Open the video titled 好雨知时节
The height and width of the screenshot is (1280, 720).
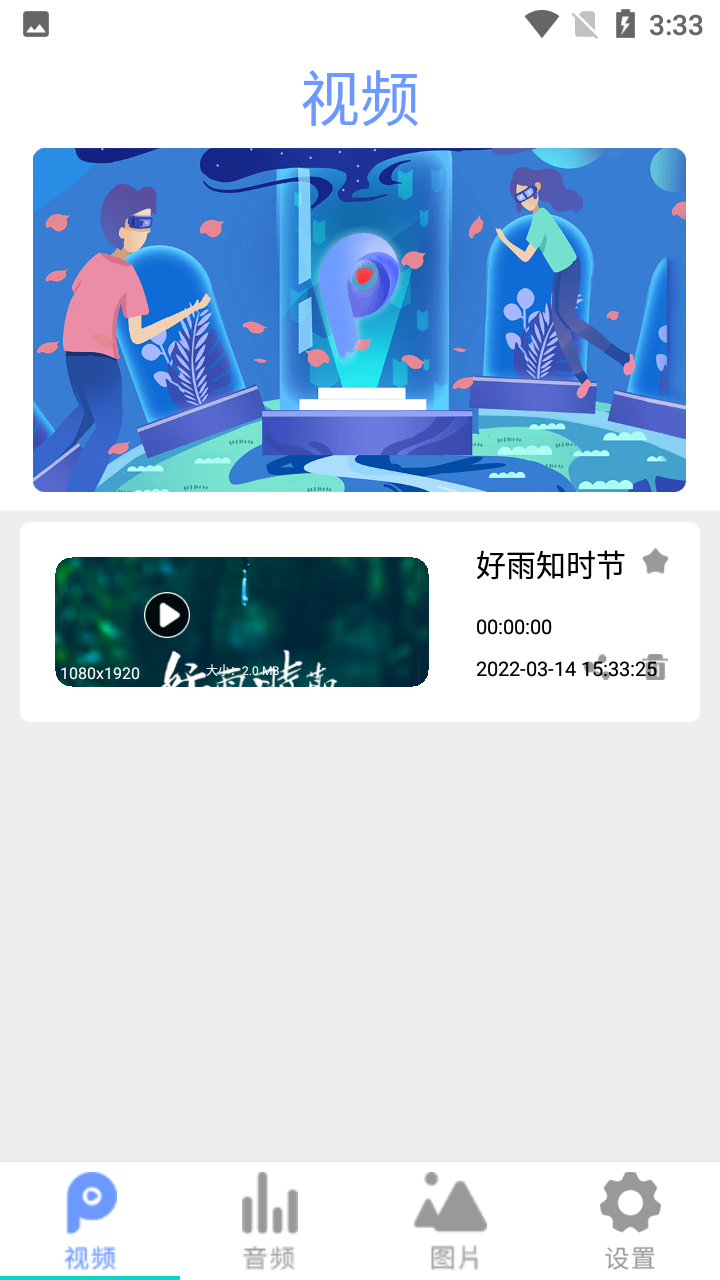[x=551, y=566]
